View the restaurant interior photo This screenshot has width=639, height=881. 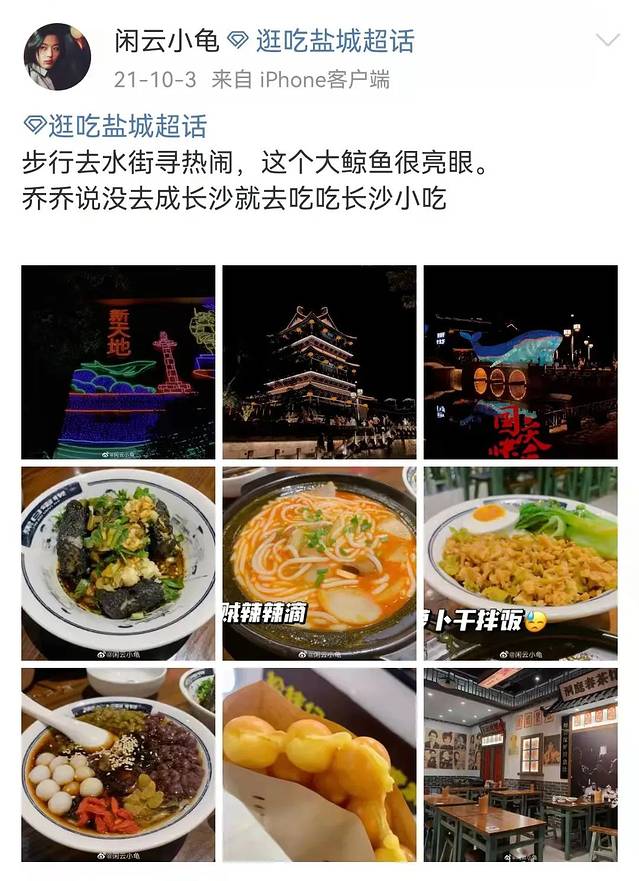point(520,764)
